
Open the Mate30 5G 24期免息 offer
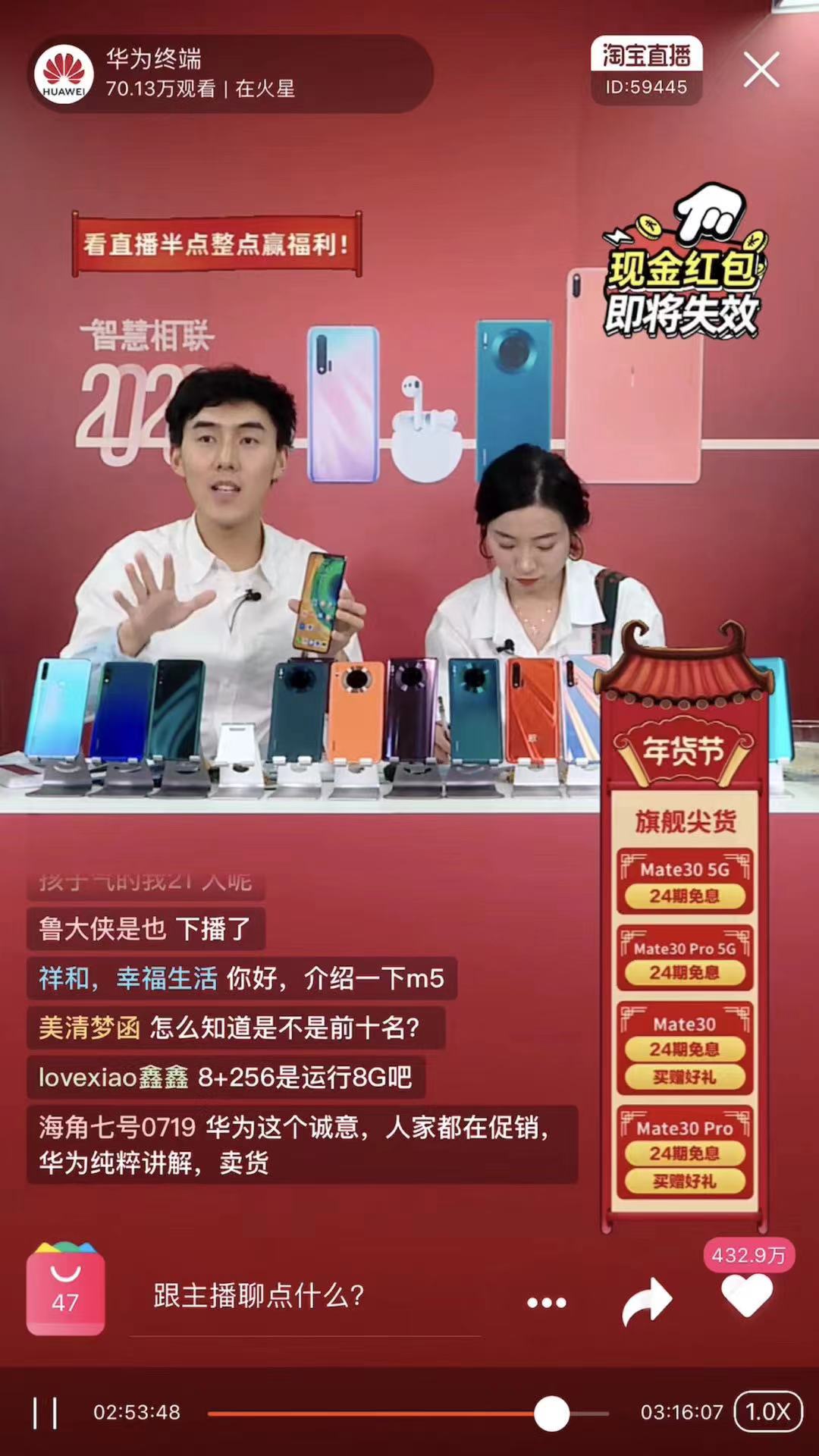point(685,882)
